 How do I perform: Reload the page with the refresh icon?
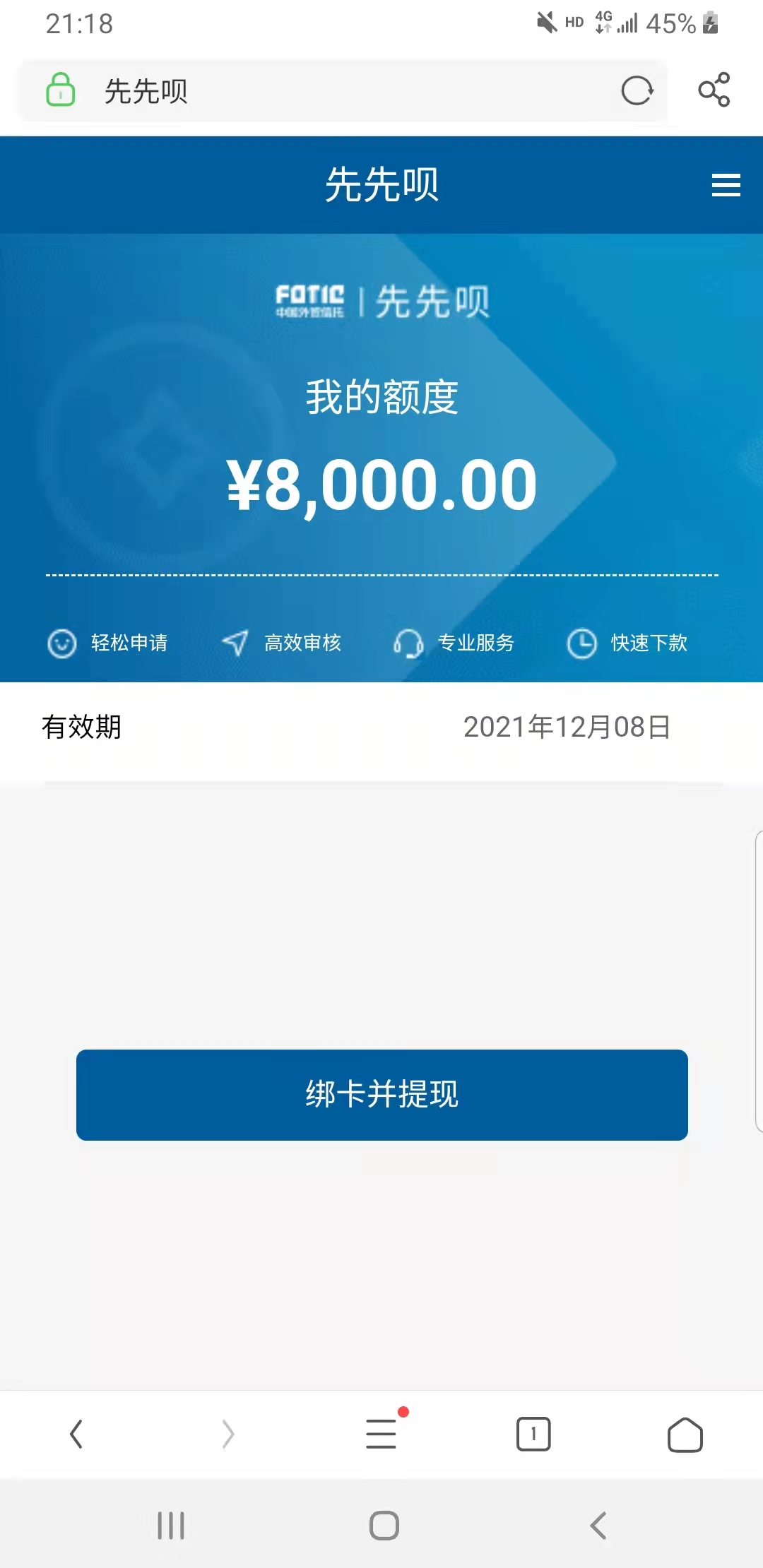point(637,90)
